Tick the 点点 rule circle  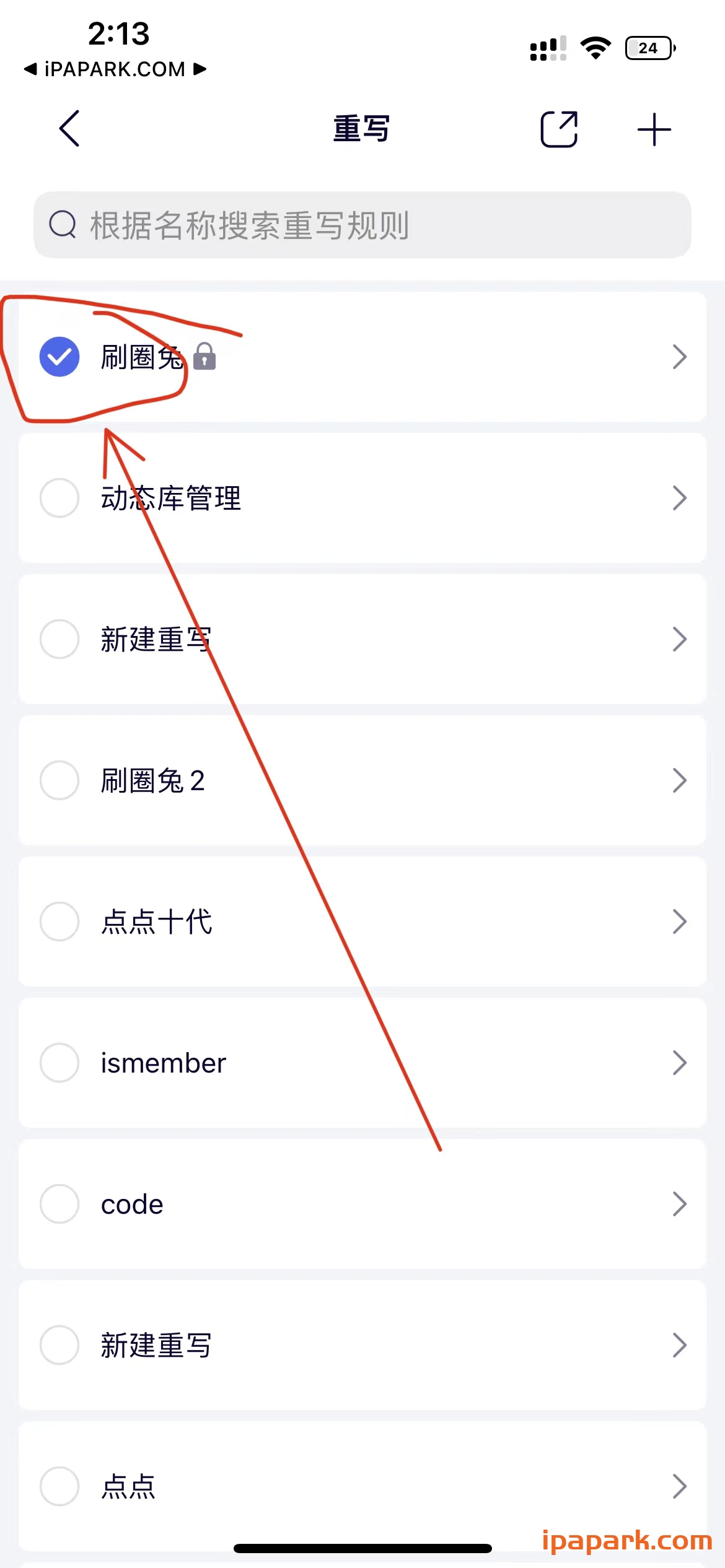(x=59, y=1486)
